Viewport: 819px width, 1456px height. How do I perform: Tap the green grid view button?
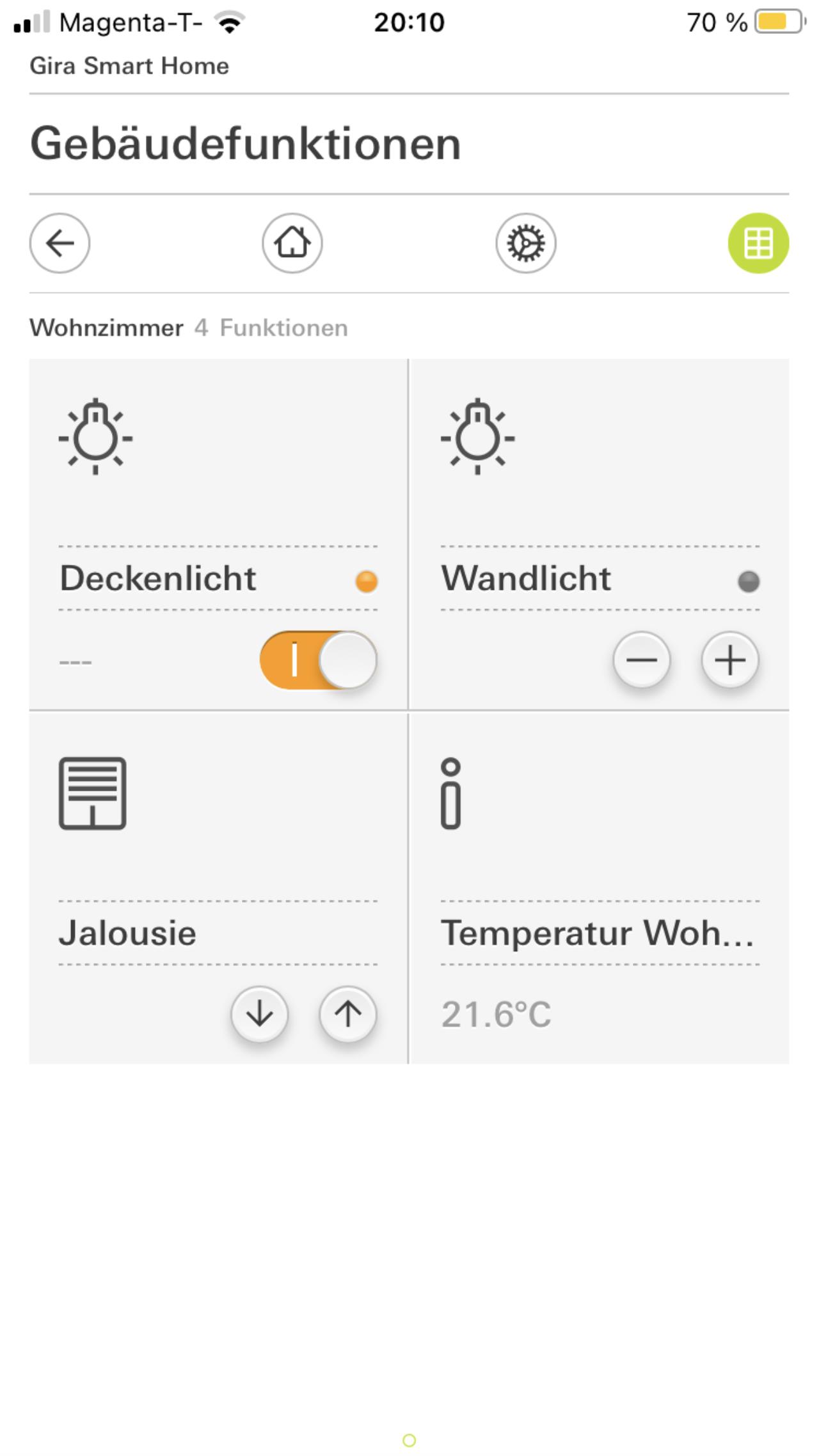click(x=758, y=243)
